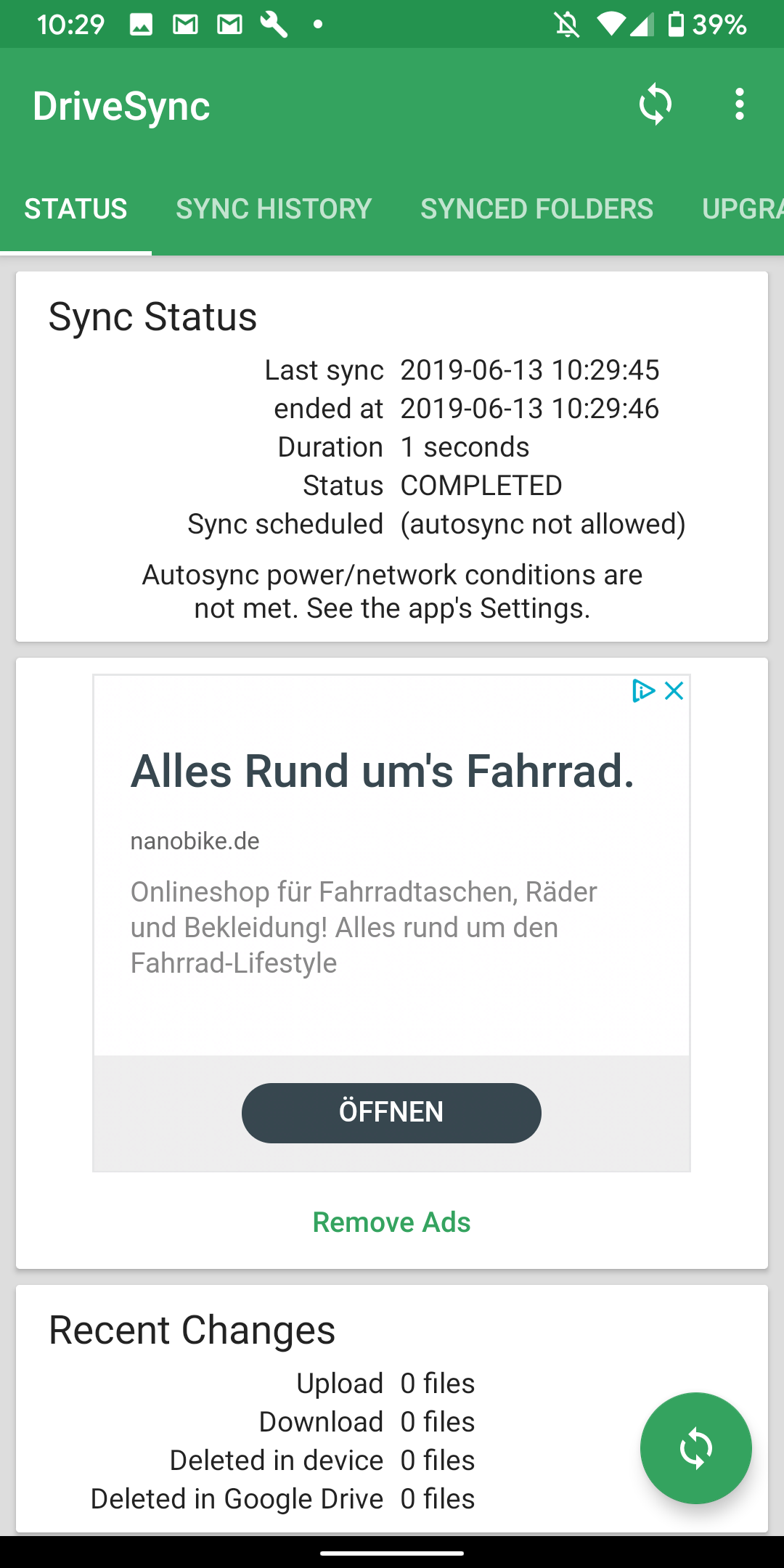This screenshot has width=784, height=1568.
Task: Tap the screenshot notification icon in status bar
Action: [140, 24]
